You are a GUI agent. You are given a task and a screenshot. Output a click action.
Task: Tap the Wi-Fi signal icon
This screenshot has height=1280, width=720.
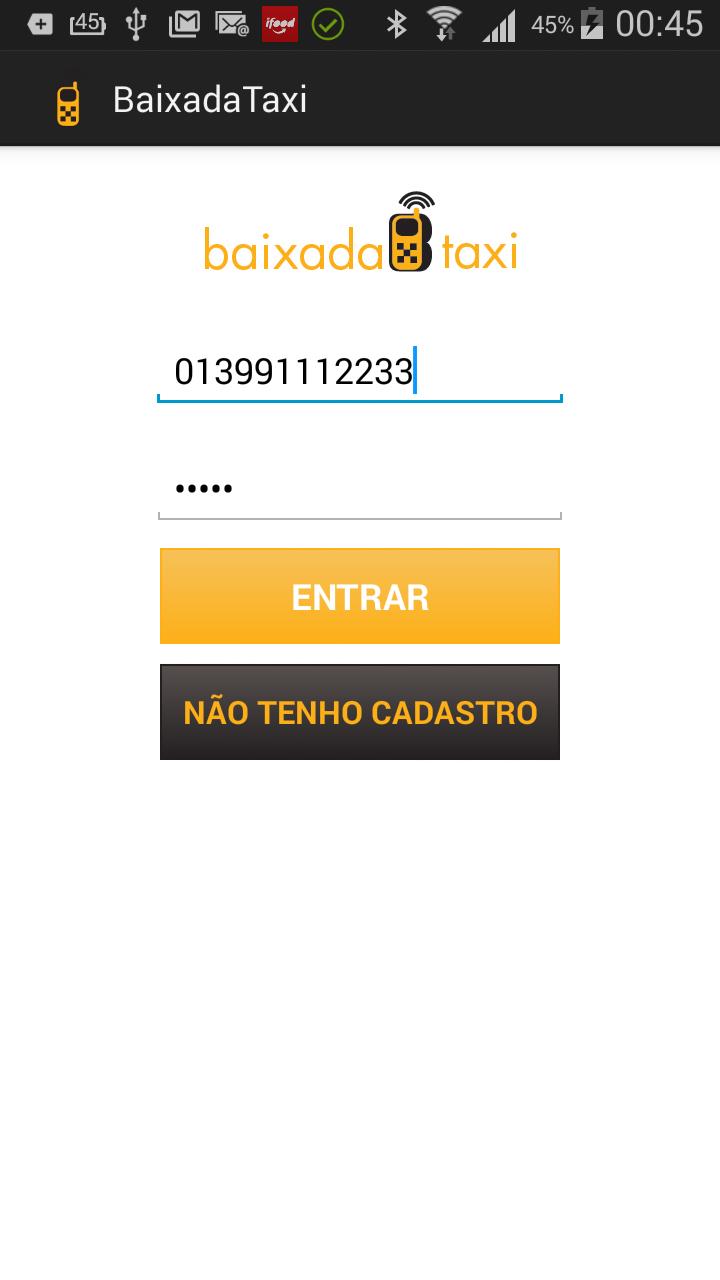443,24
